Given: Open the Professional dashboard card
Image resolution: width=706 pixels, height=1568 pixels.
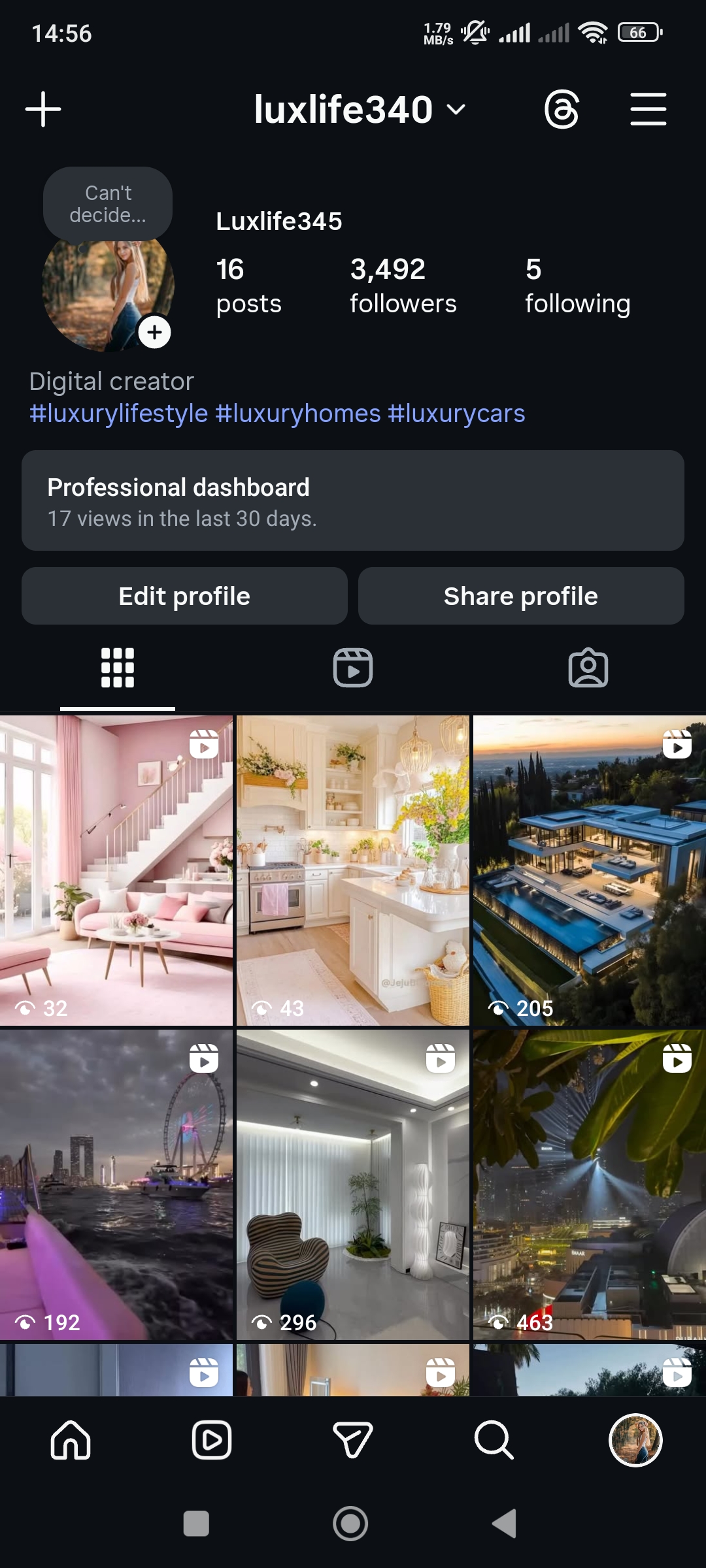Looking at the screenshot, I should pyautogui.click(x=353, y=500).
